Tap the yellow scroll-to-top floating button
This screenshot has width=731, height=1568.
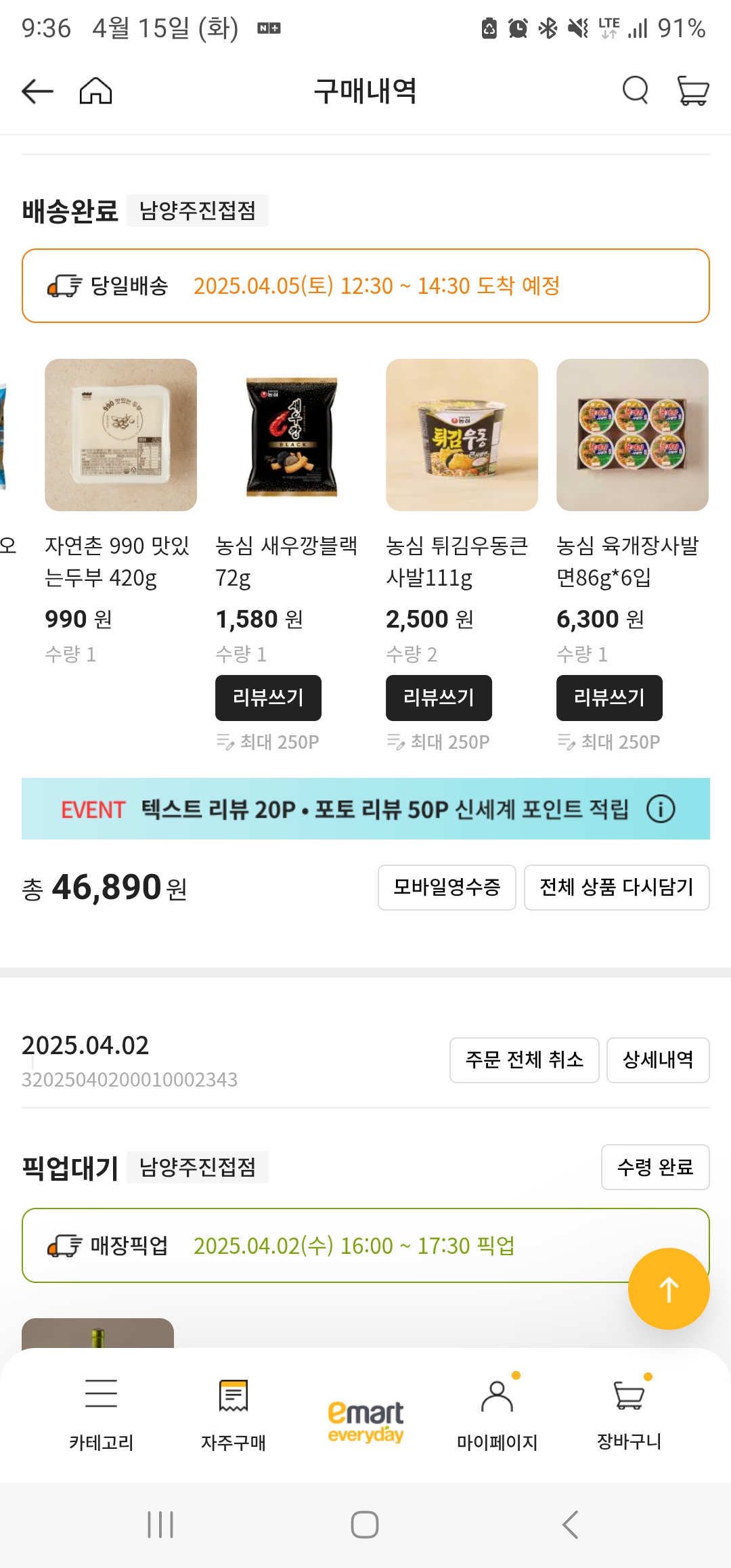pos(668,1289)
